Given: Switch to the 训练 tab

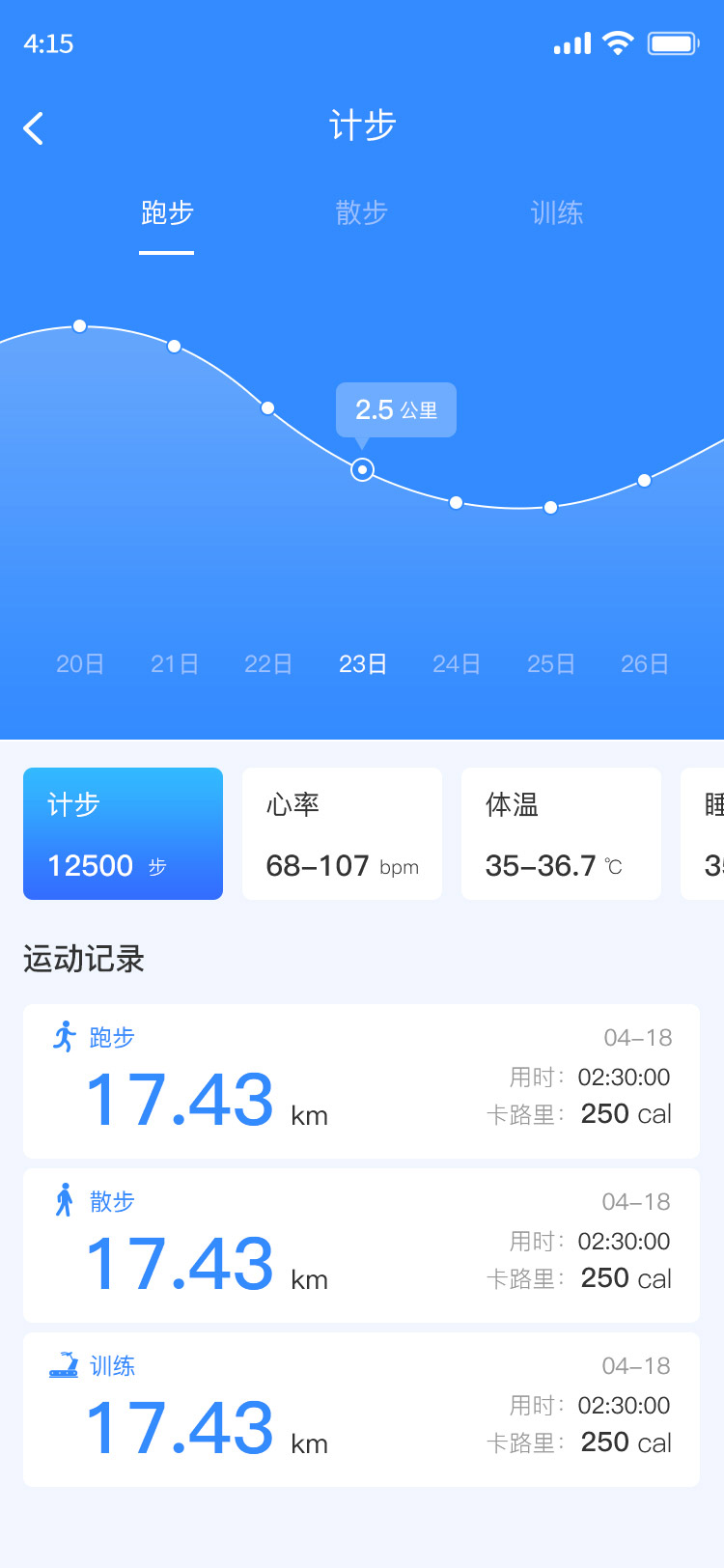Looking at the screenshot, I should pos(556,212).
